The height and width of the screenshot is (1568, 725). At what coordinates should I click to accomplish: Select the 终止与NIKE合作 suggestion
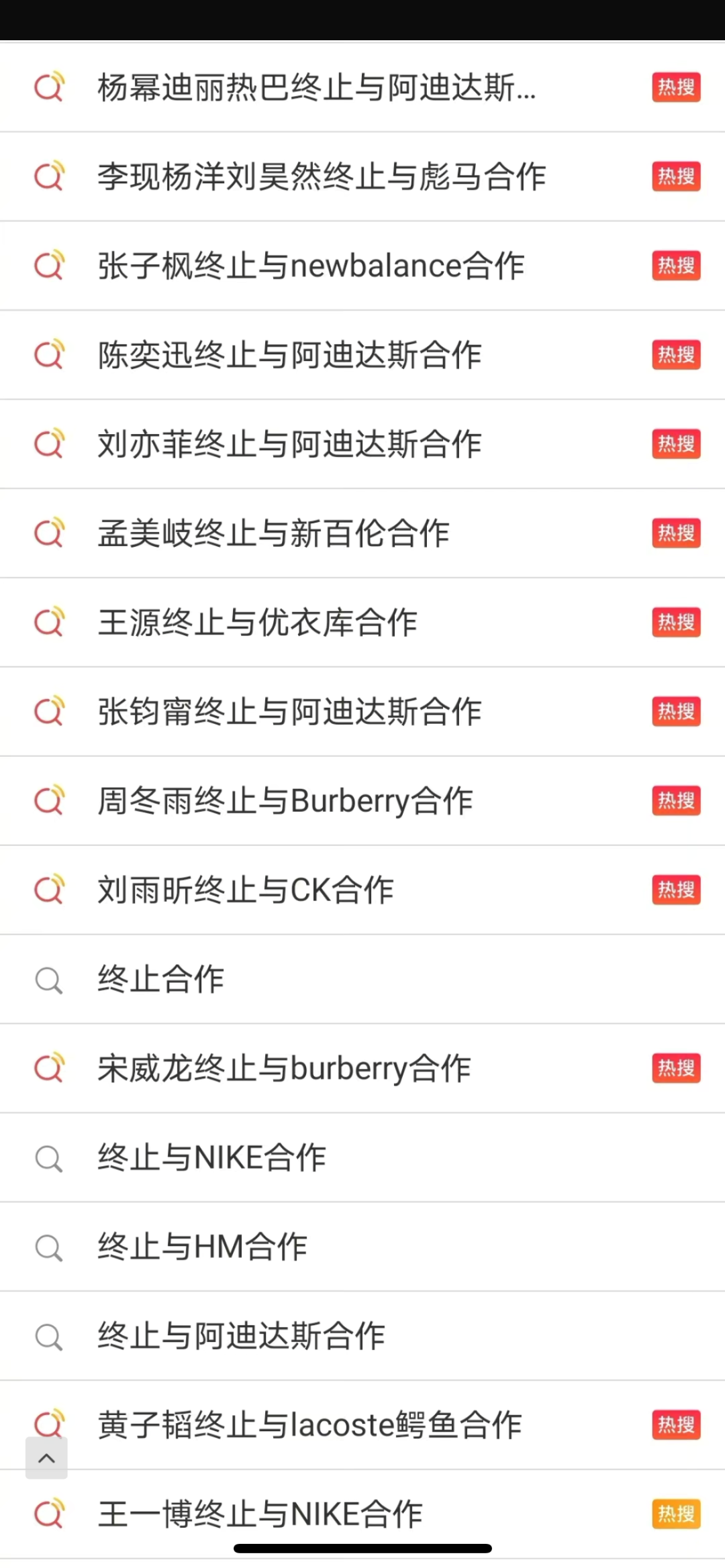click(x=211, y=1157)
